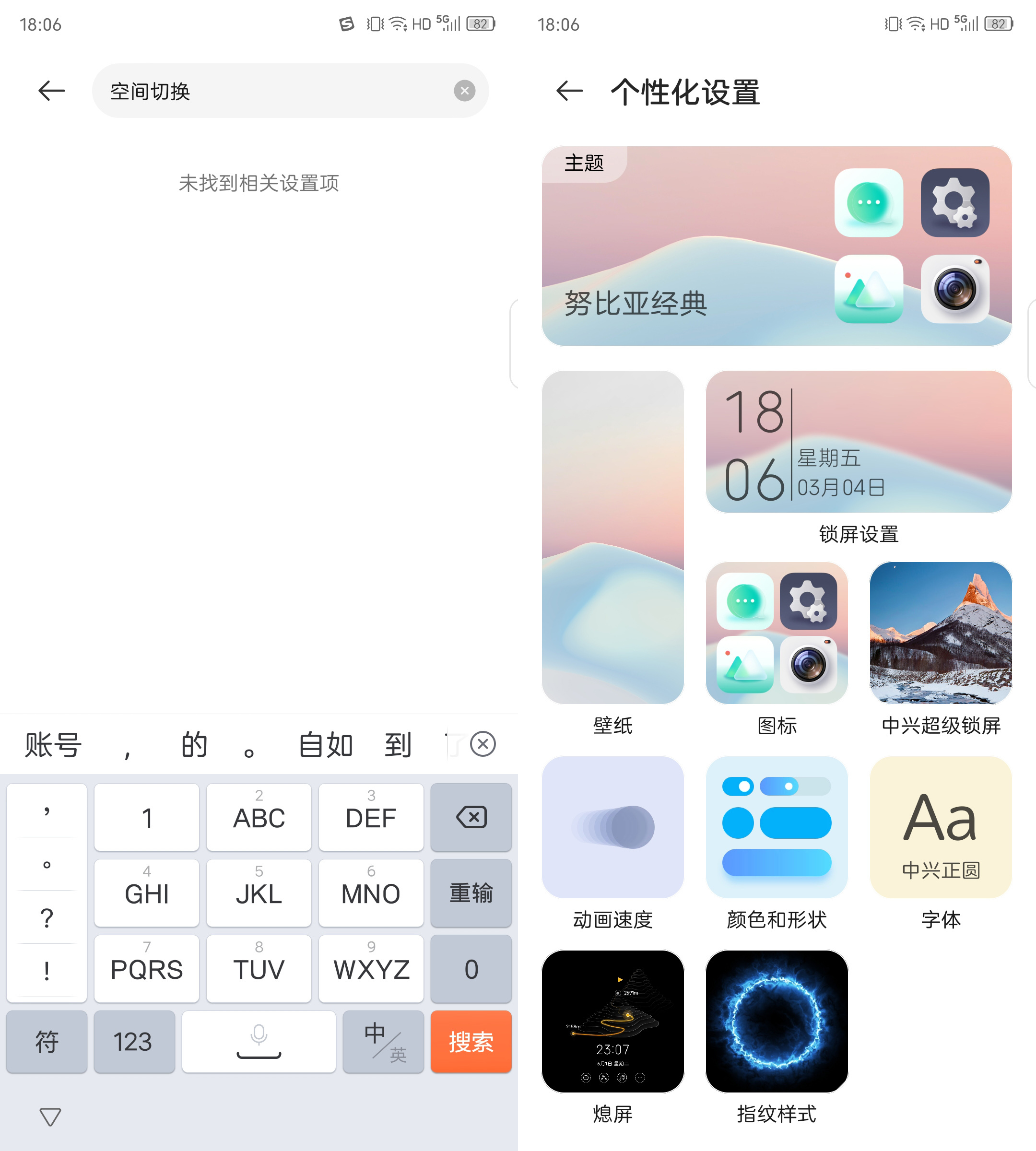Tap the orange 搜索 key
1036x1151 pixels.
471,1042
